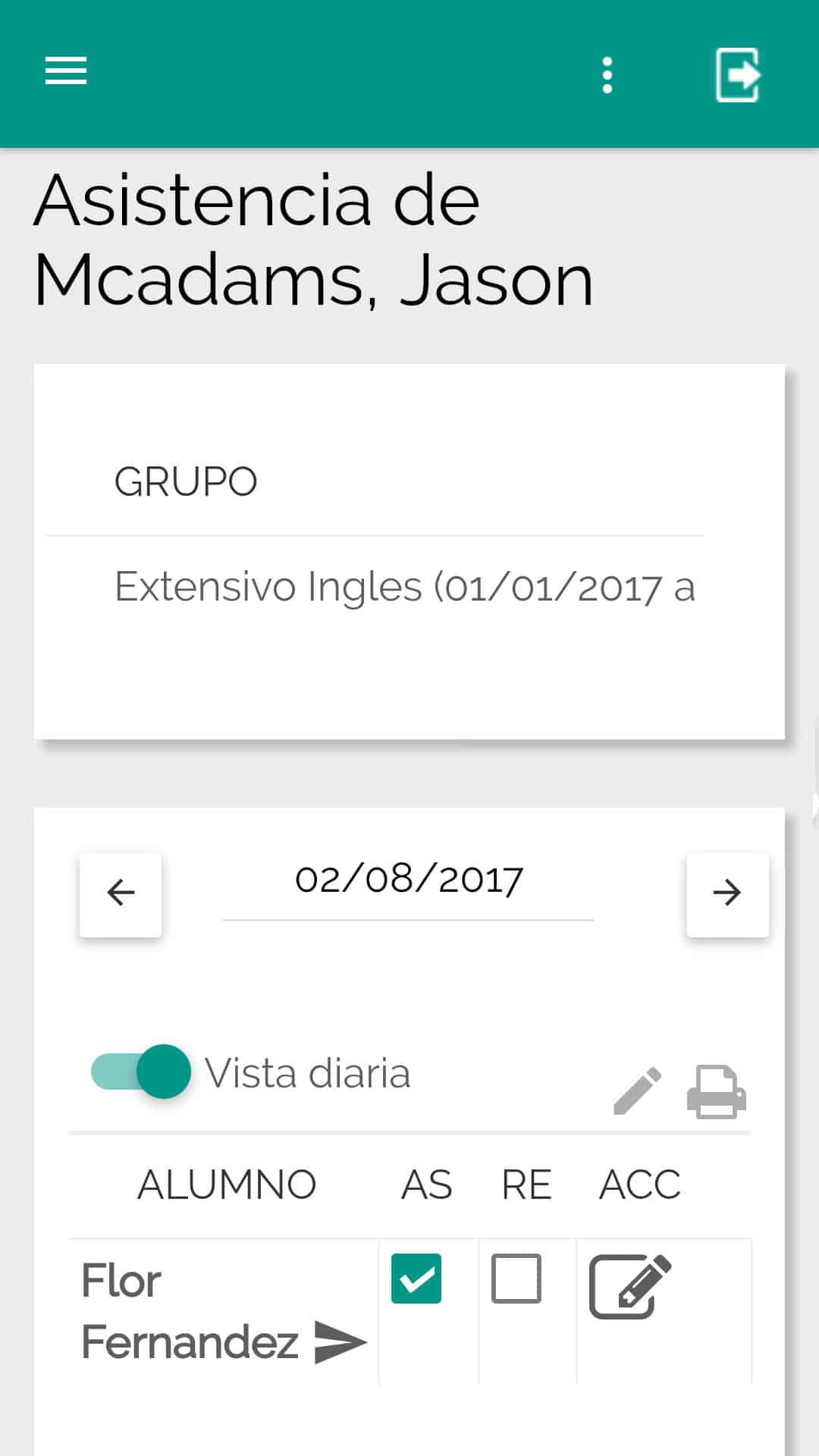Image resolution: width=819 pixels, height=1456 pixels.
Task: Go to the previous date
Action: [121, 894]
